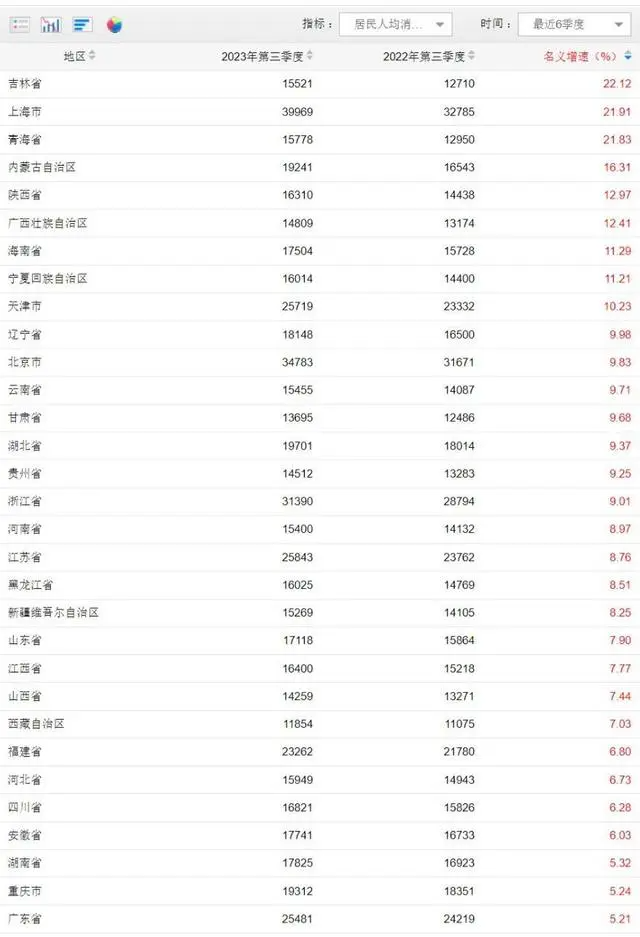The image size is (640, 937).
Task: Sort by the 地区 column header
Action: [x=80, y=56]
